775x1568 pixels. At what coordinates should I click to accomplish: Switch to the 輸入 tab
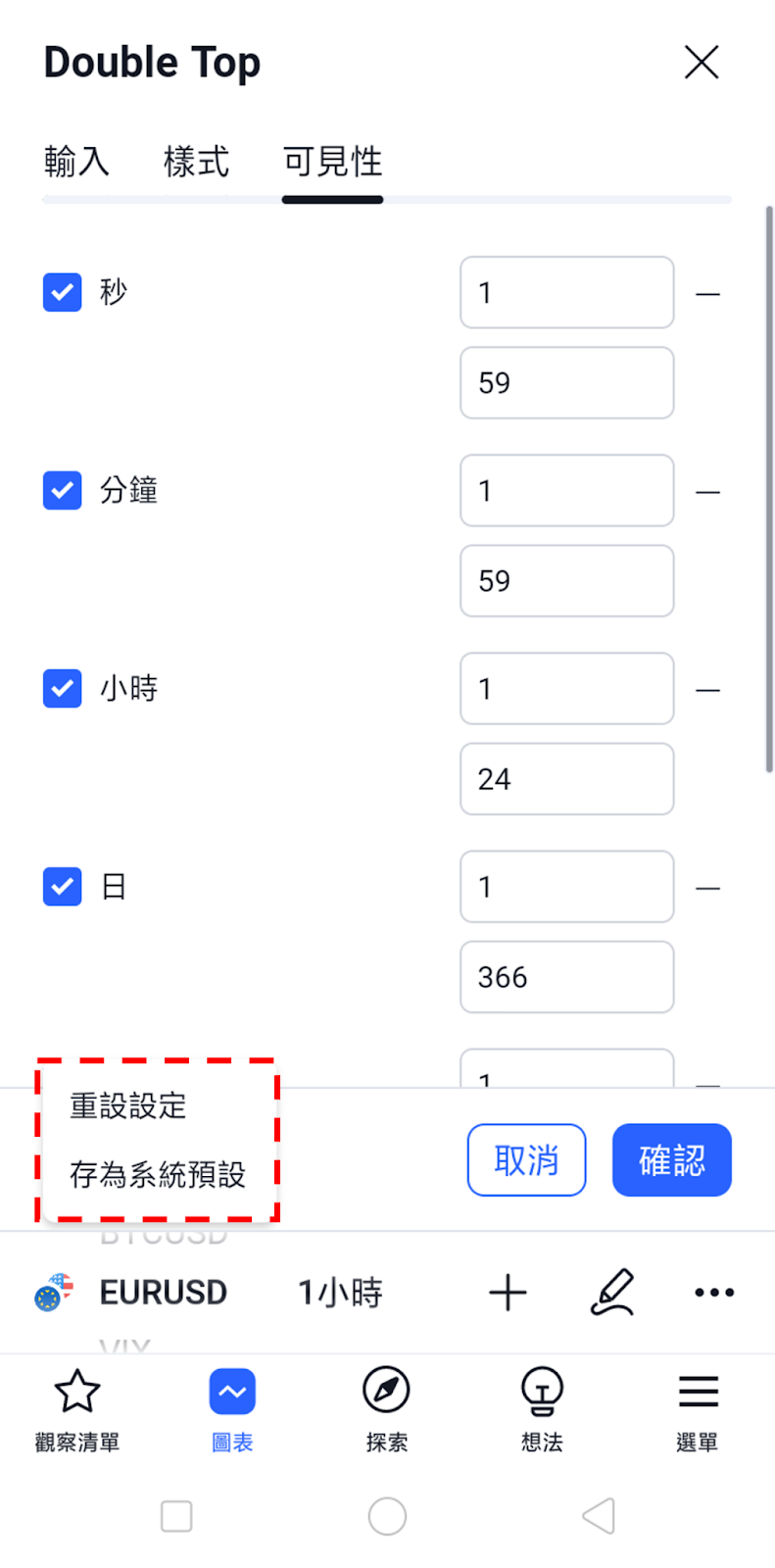(76, 162)
